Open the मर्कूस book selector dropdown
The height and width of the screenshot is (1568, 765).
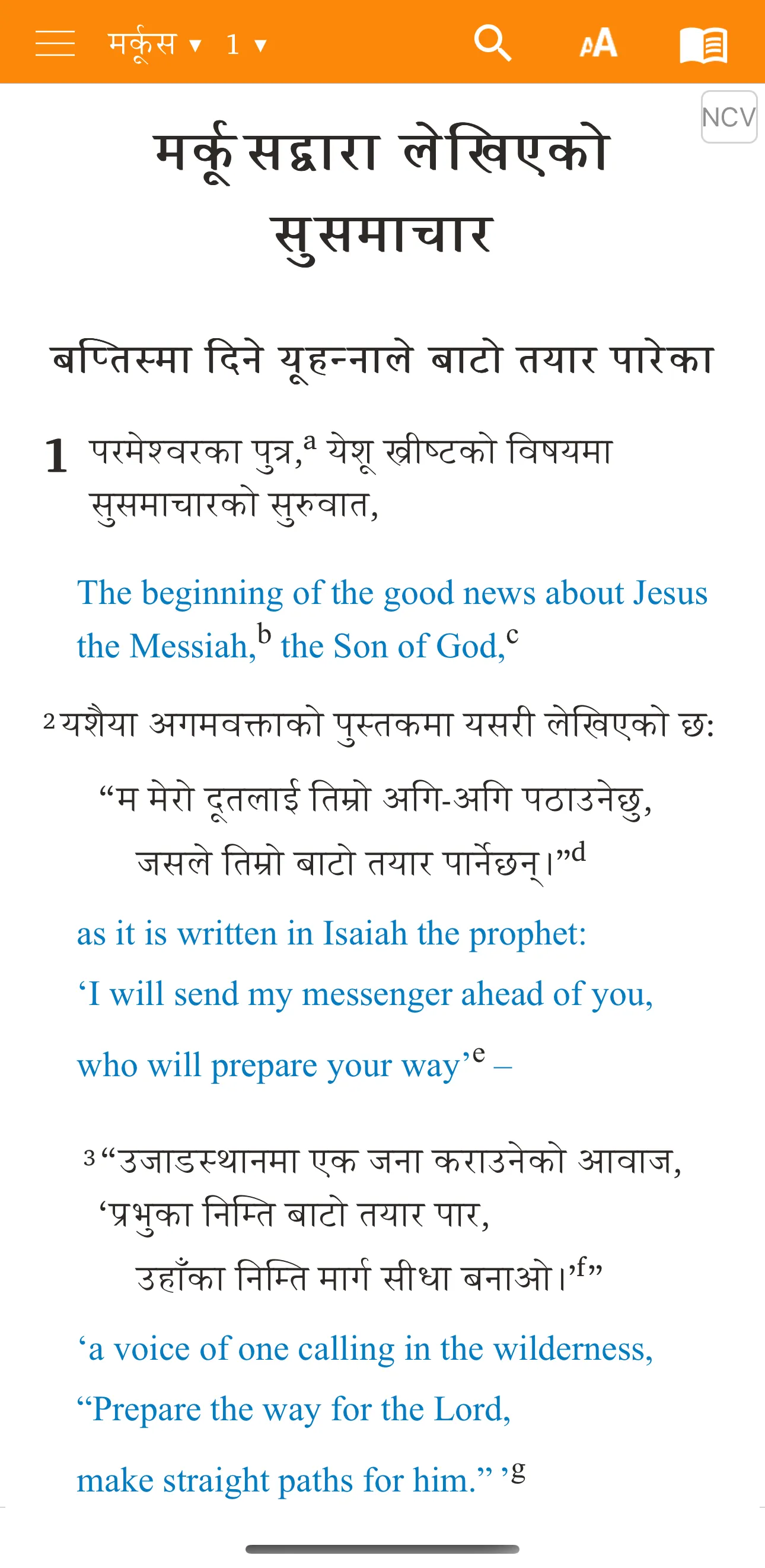tap(155, 44)
